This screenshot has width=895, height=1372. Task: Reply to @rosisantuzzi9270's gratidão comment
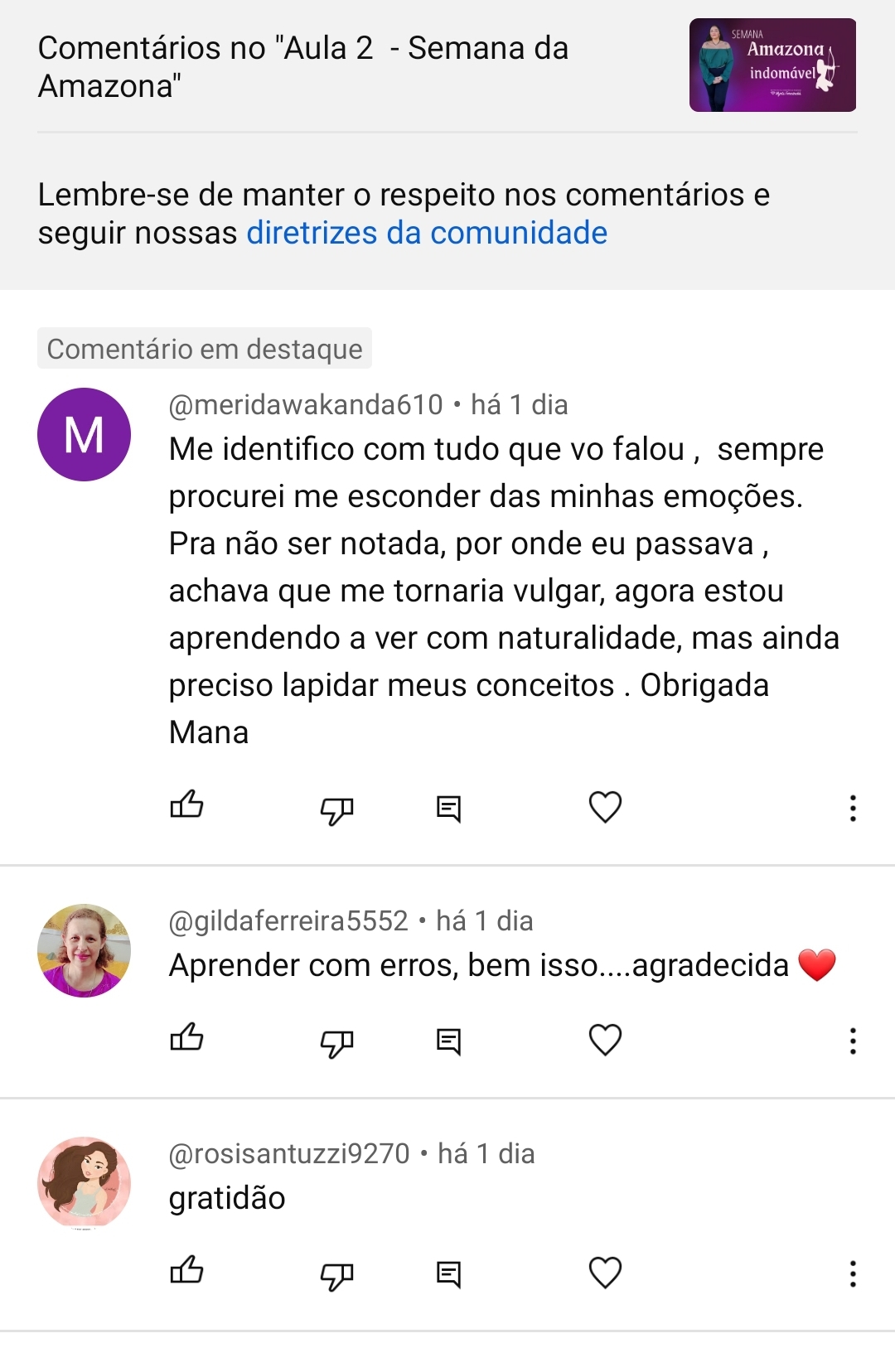(x=448, y=1273)
